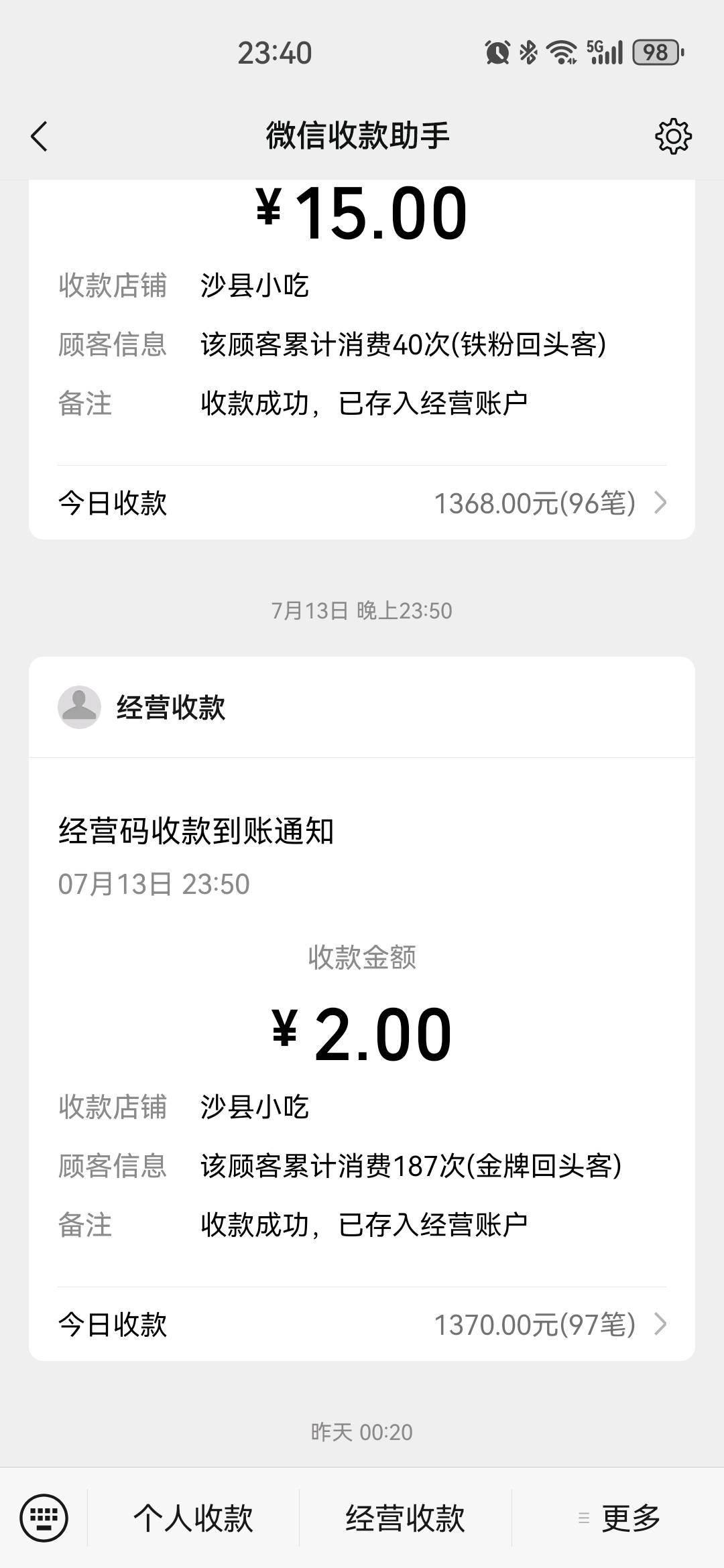Open 今日收款 1368.00元(96笔) details
Viewport: 724px width, 1568px height.
(x=362, y=503)
